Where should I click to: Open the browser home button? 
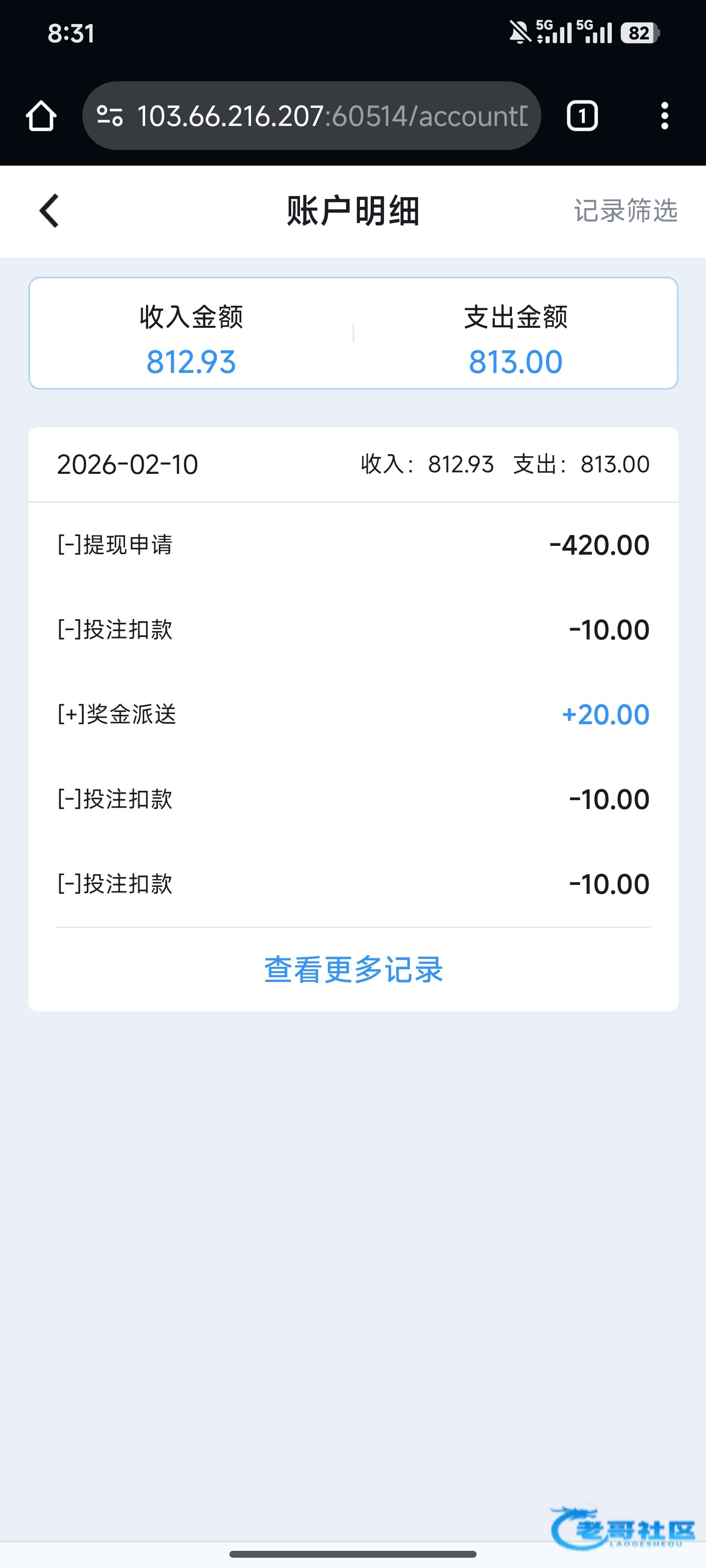[41, 116]
